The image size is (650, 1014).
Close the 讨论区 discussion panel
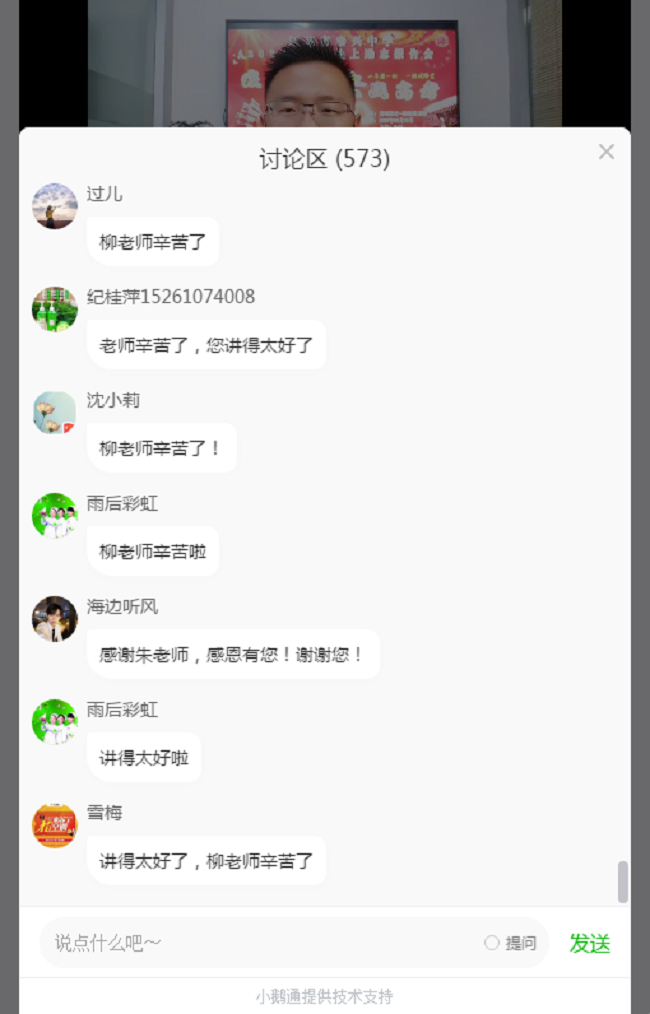(606, 152)
